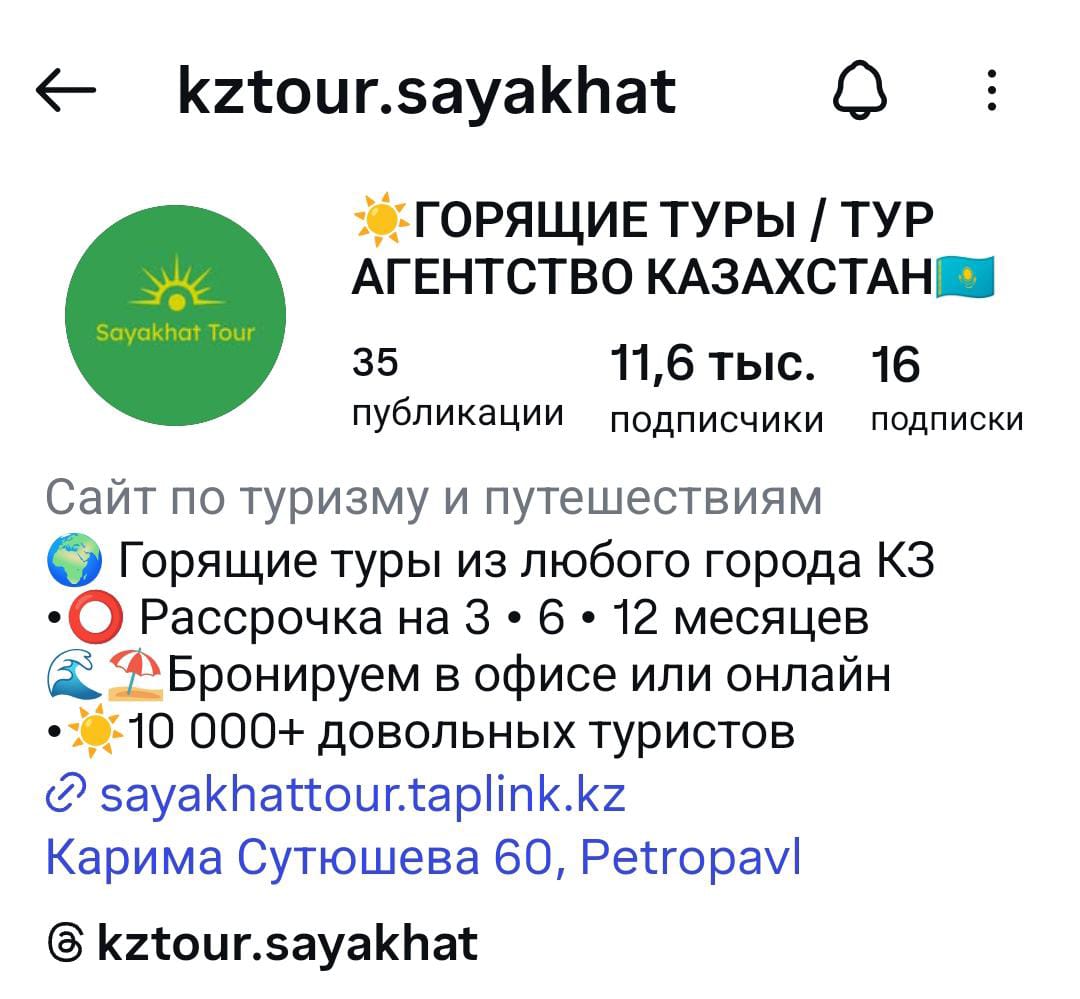The width and height of the screenshot is (1080, 999).
Task: Open the three-dot overflow menu
Action: (991, 91)
